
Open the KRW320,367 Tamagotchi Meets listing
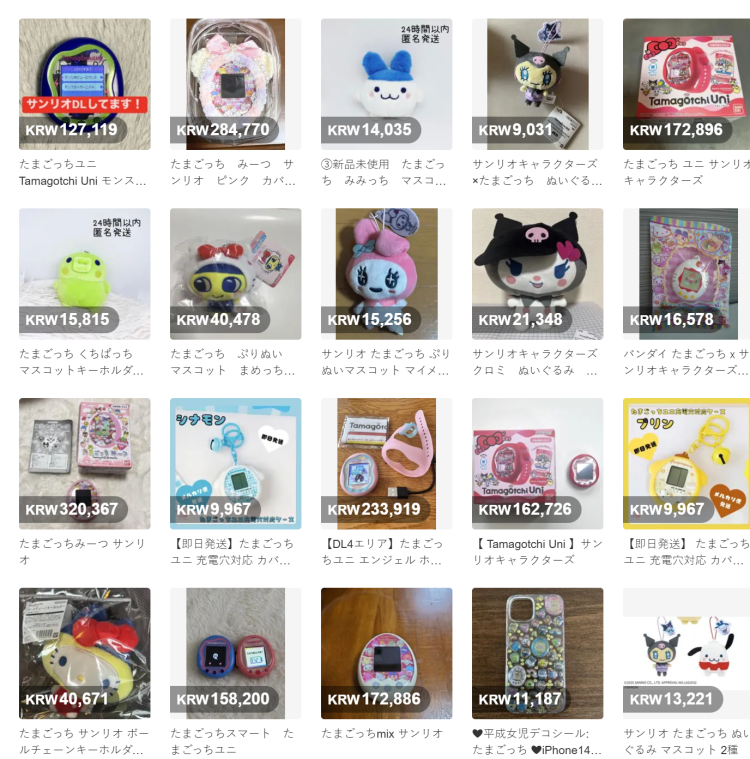coord(85,464)
